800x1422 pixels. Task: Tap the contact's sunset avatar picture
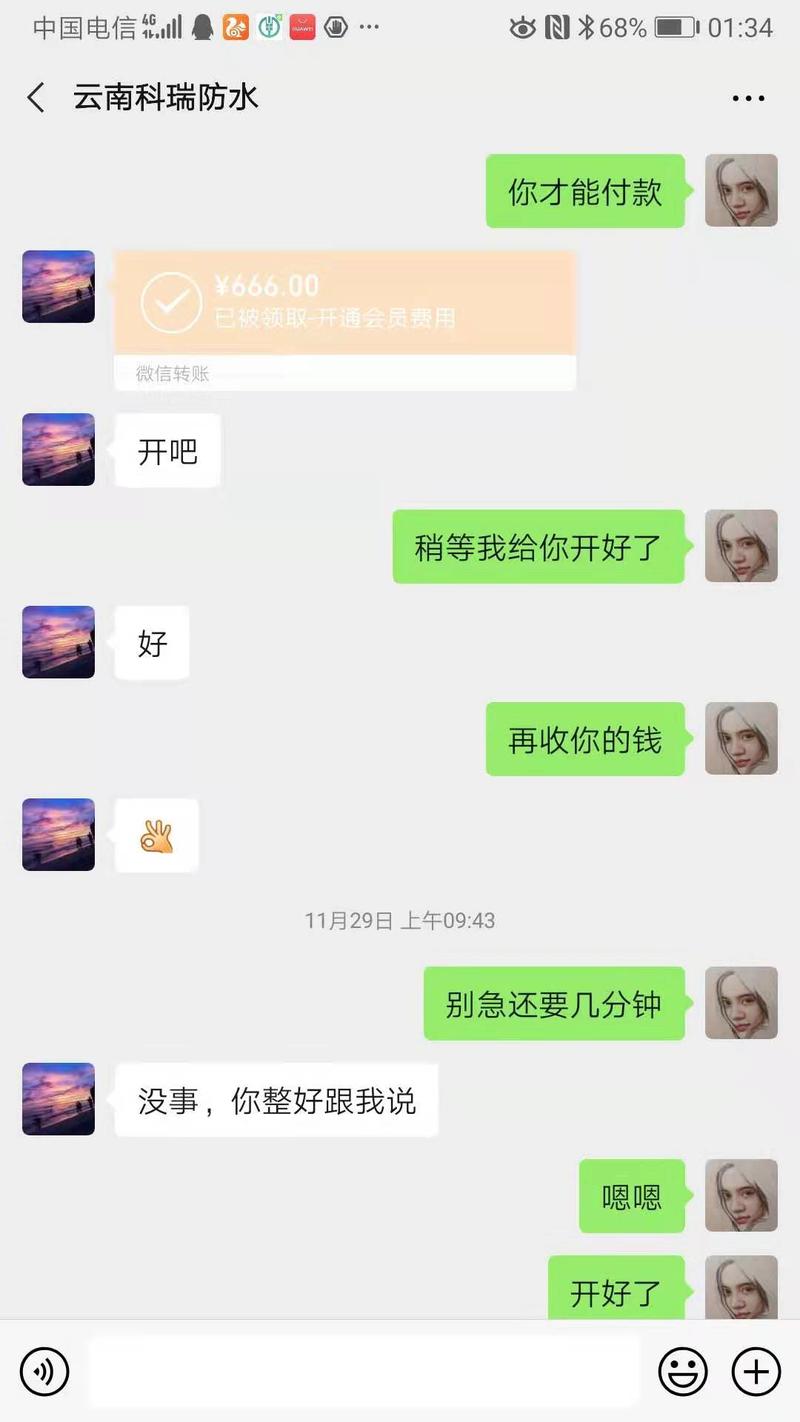[57, 286]
